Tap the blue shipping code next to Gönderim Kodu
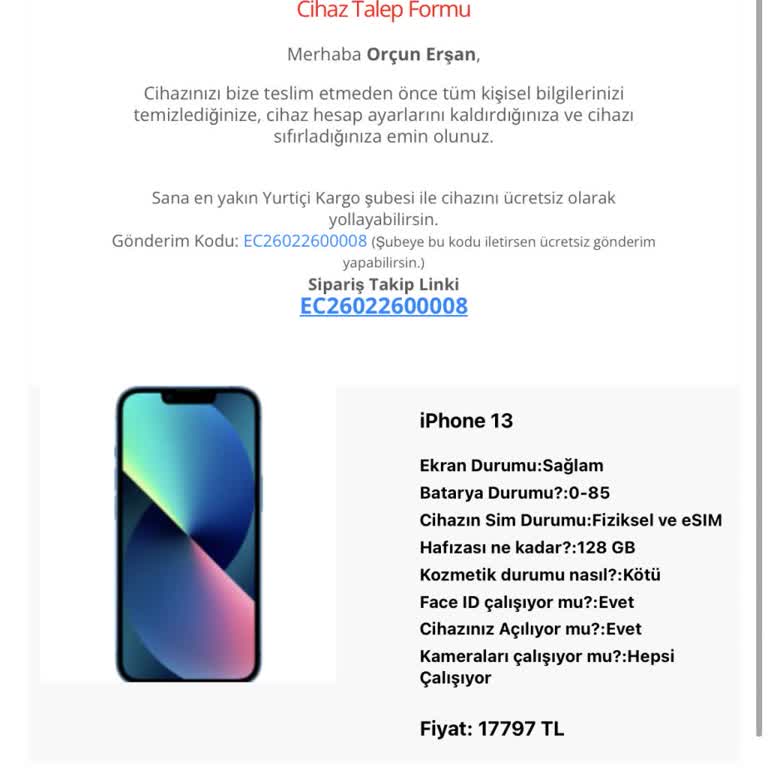 click(x=305, y=241)
